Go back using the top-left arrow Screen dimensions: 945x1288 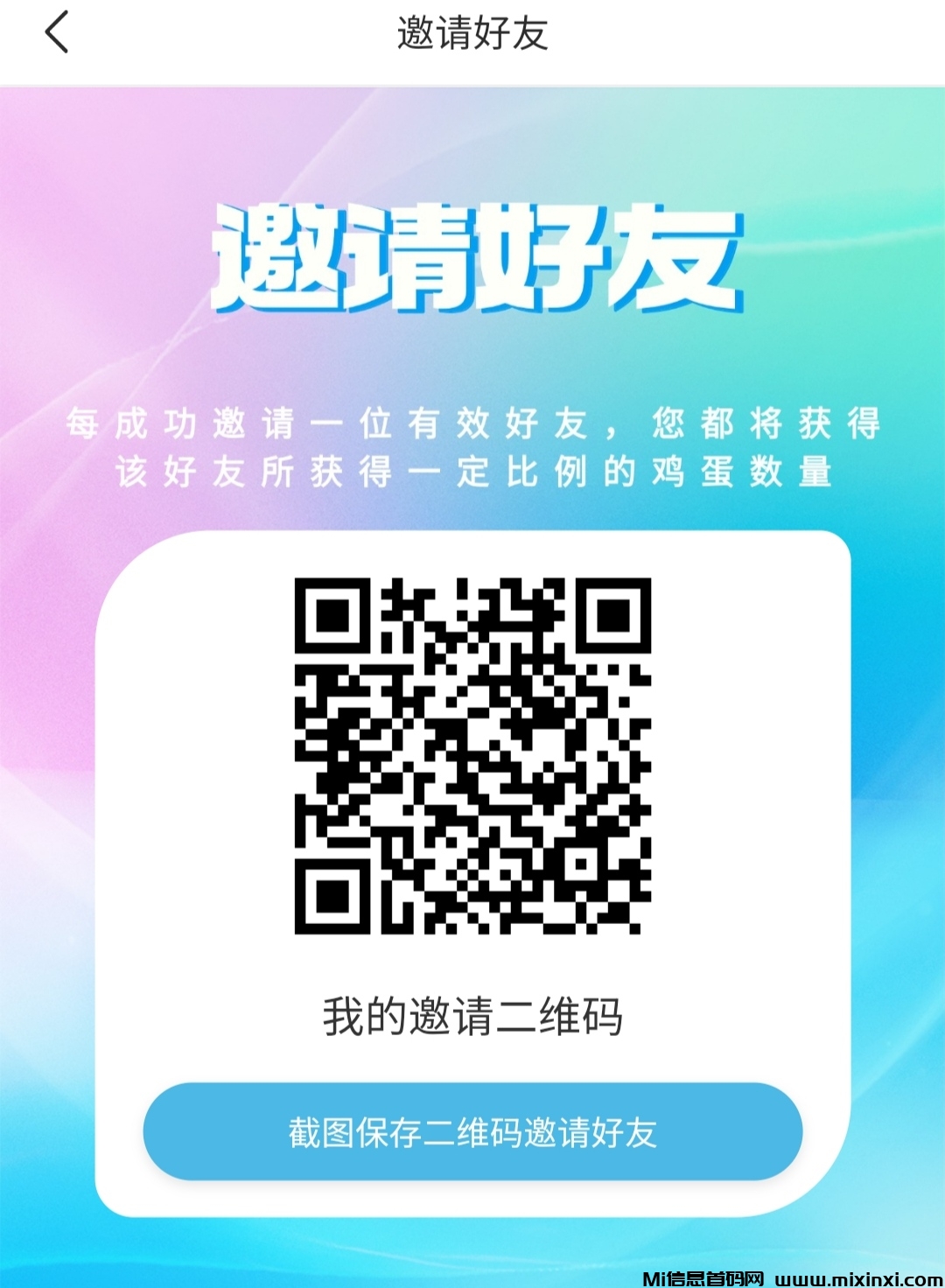click(x=57, y=33)
